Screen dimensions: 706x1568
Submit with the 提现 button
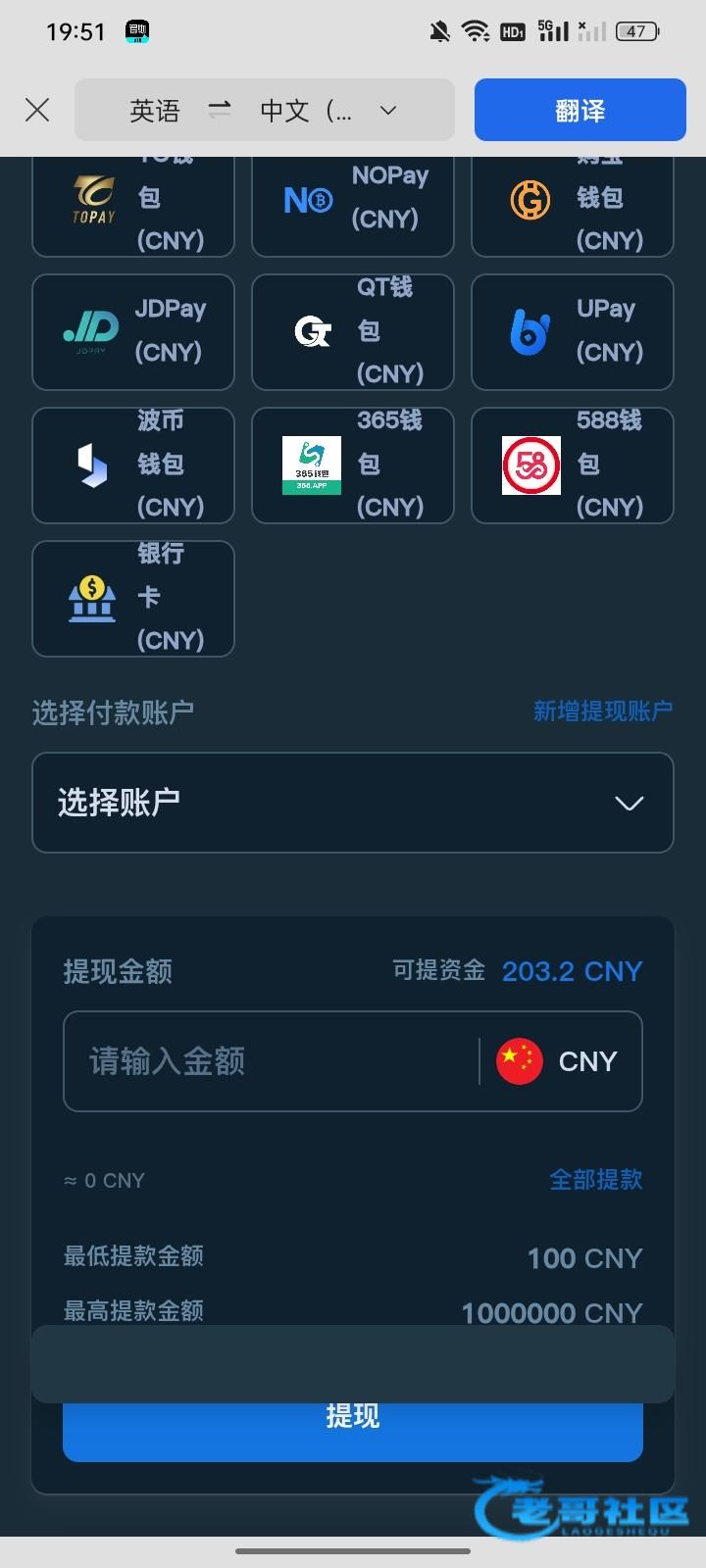tap(353, 1431)
